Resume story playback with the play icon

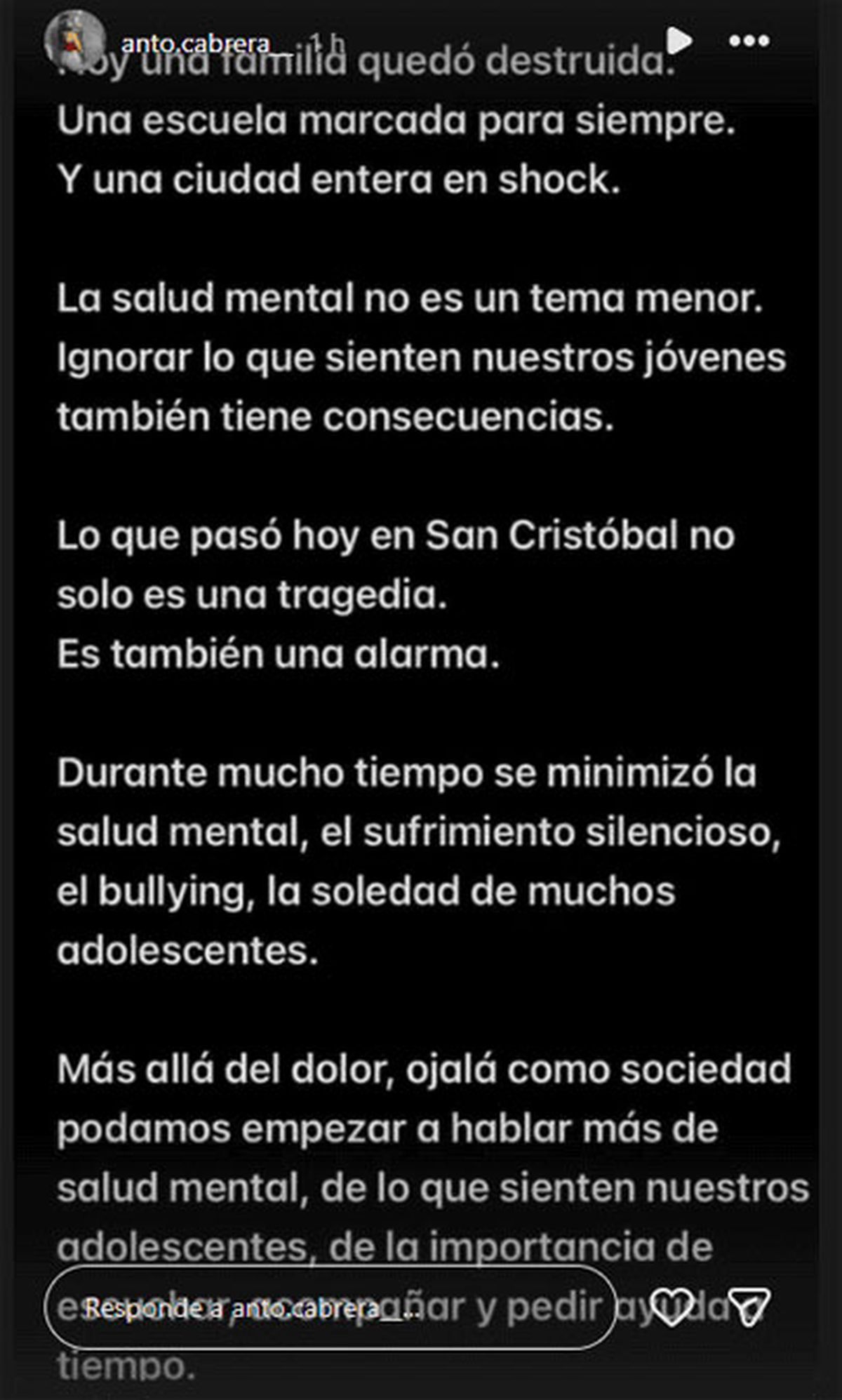click(679, 41)
